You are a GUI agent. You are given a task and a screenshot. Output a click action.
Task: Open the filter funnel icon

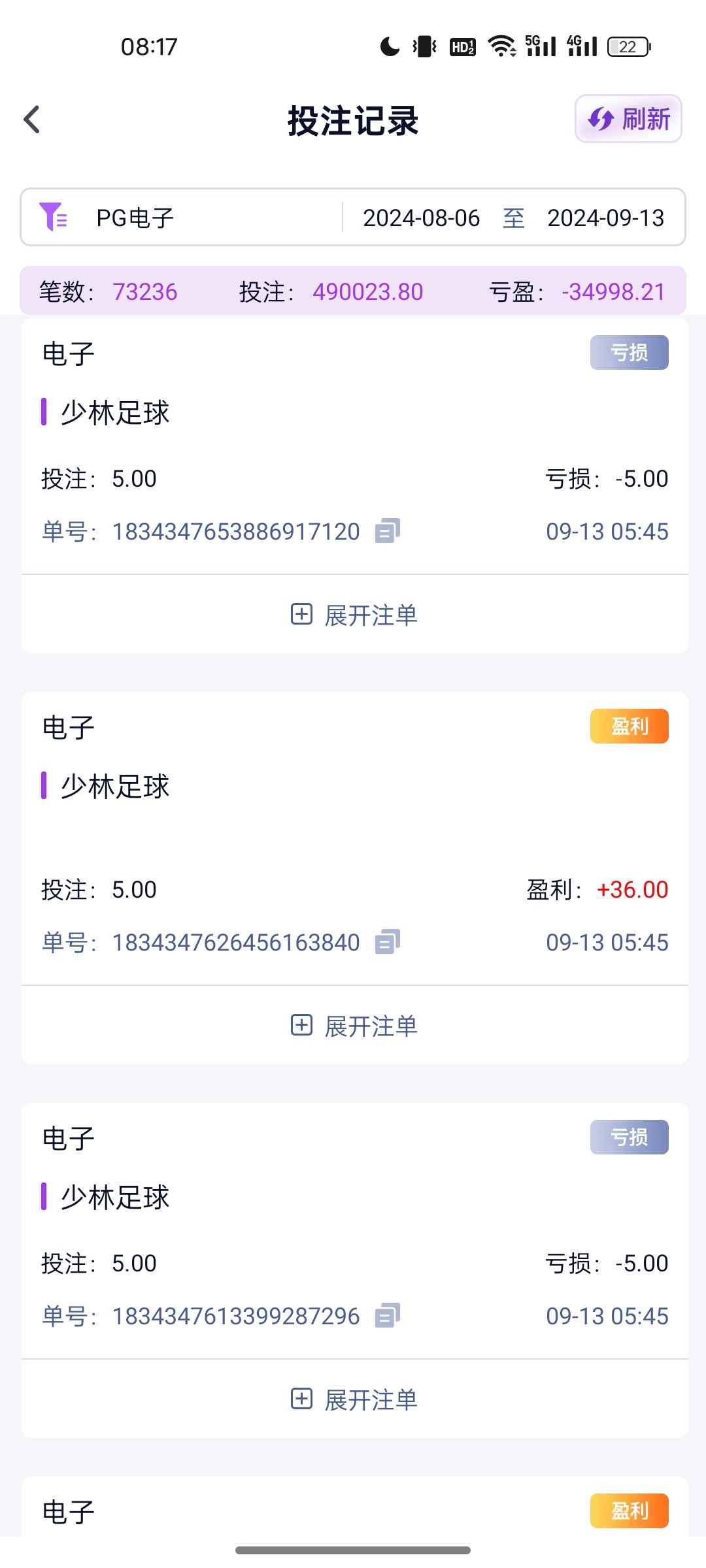tap(53, 217)
